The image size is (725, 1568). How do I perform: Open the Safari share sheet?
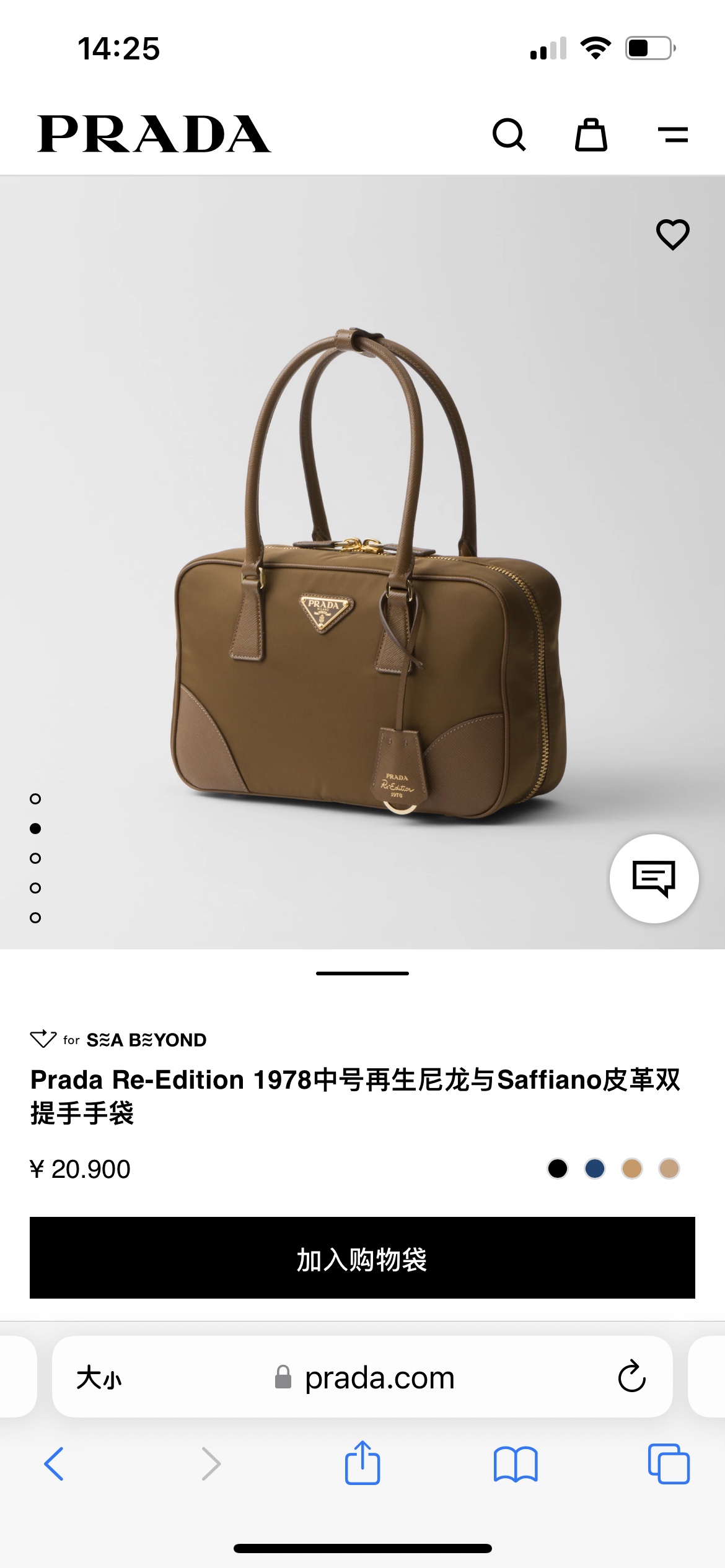point(362,1463)
